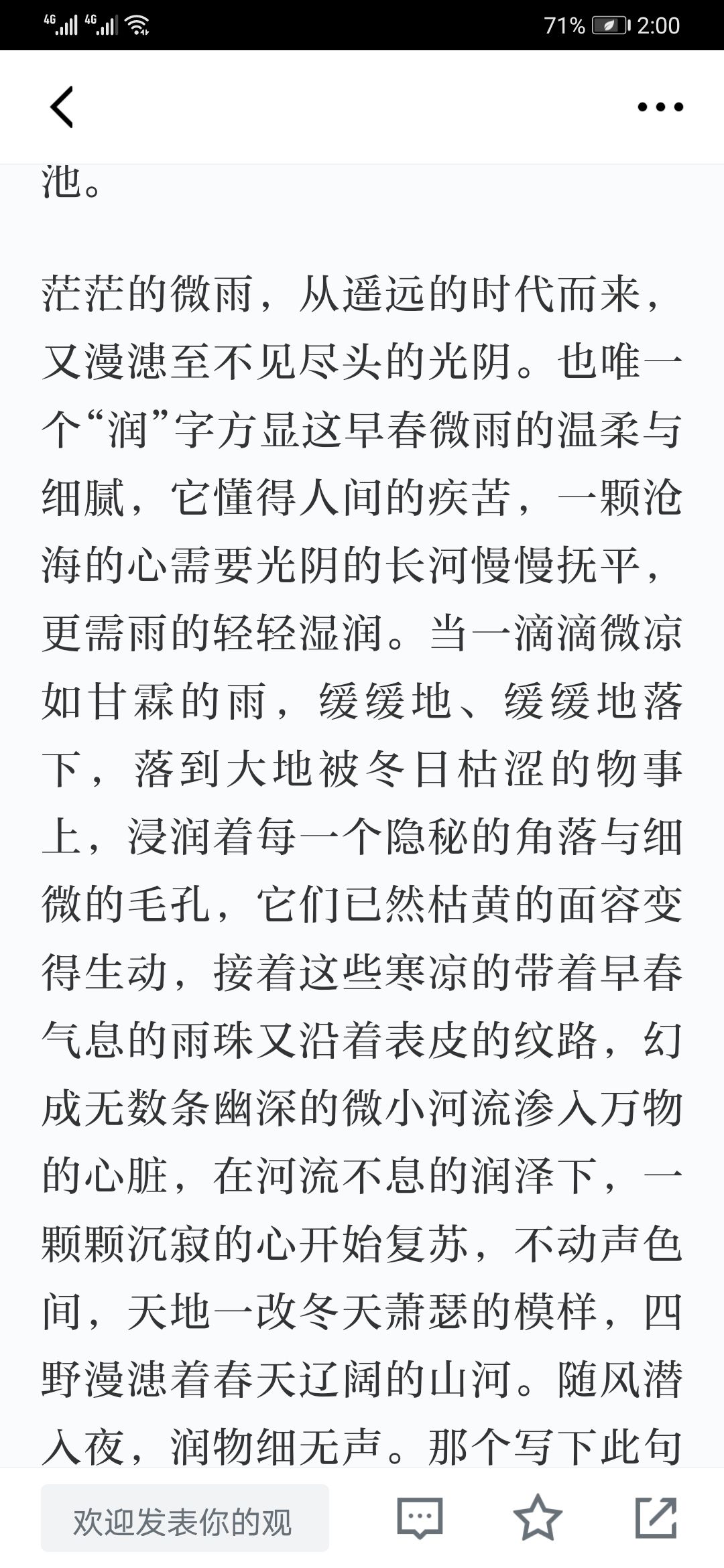The height and width of the screenshot is (1568, 724).
Task: Share the article via the share icon
Action: tap(656, 1517)
